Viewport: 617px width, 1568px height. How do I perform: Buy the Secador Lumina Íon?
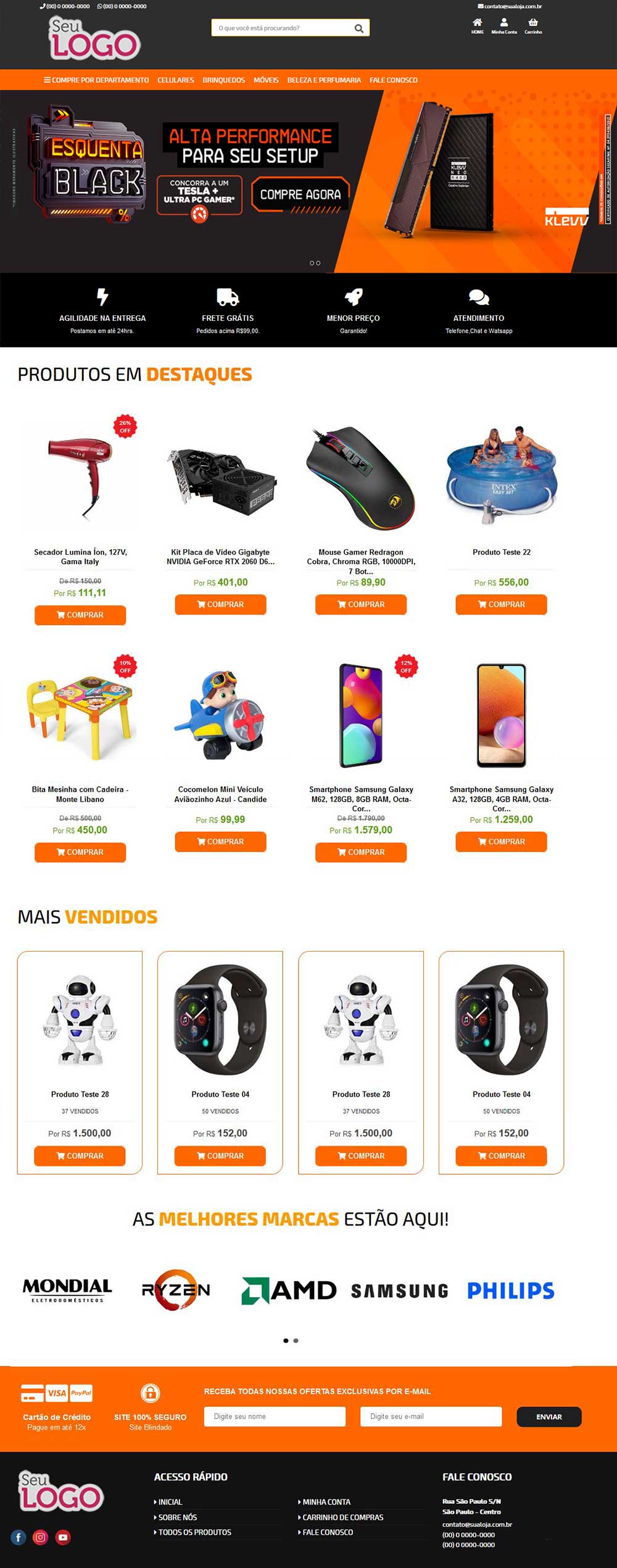(x=80, y=615)
